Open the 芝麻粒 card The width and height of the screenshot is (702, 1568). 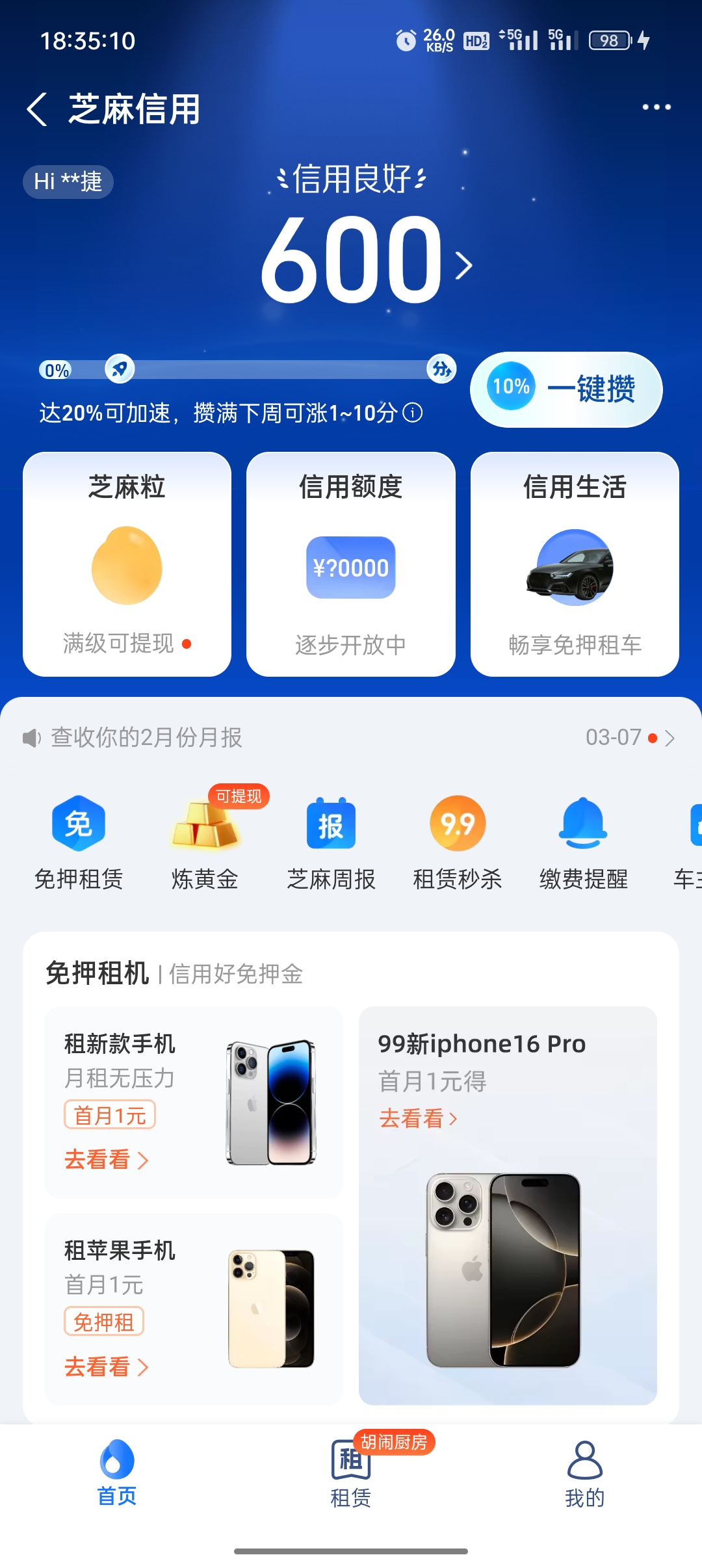(127, 564)
